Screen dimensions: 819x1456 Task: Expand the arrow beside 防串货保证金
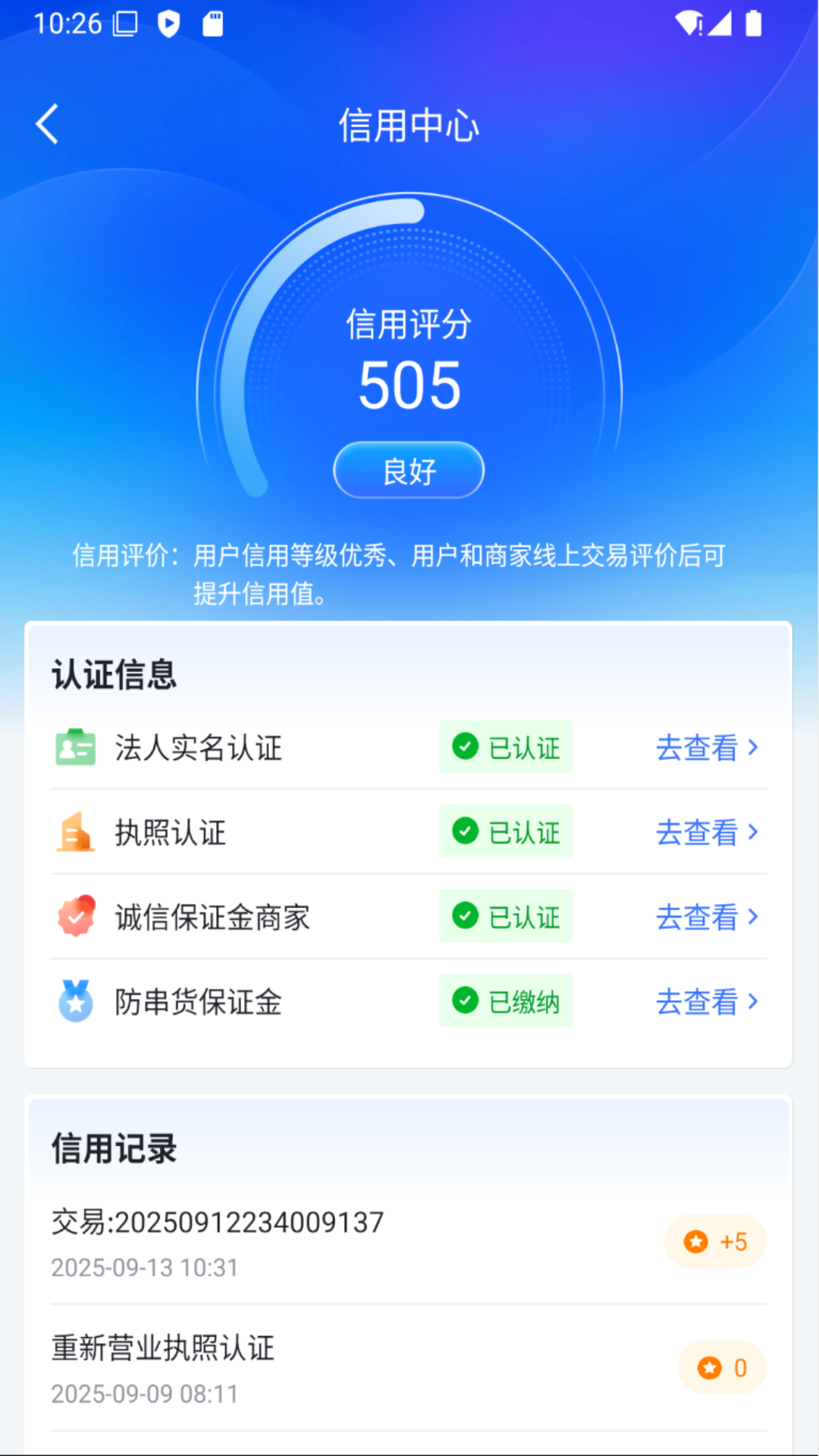tap(752, 1002)
